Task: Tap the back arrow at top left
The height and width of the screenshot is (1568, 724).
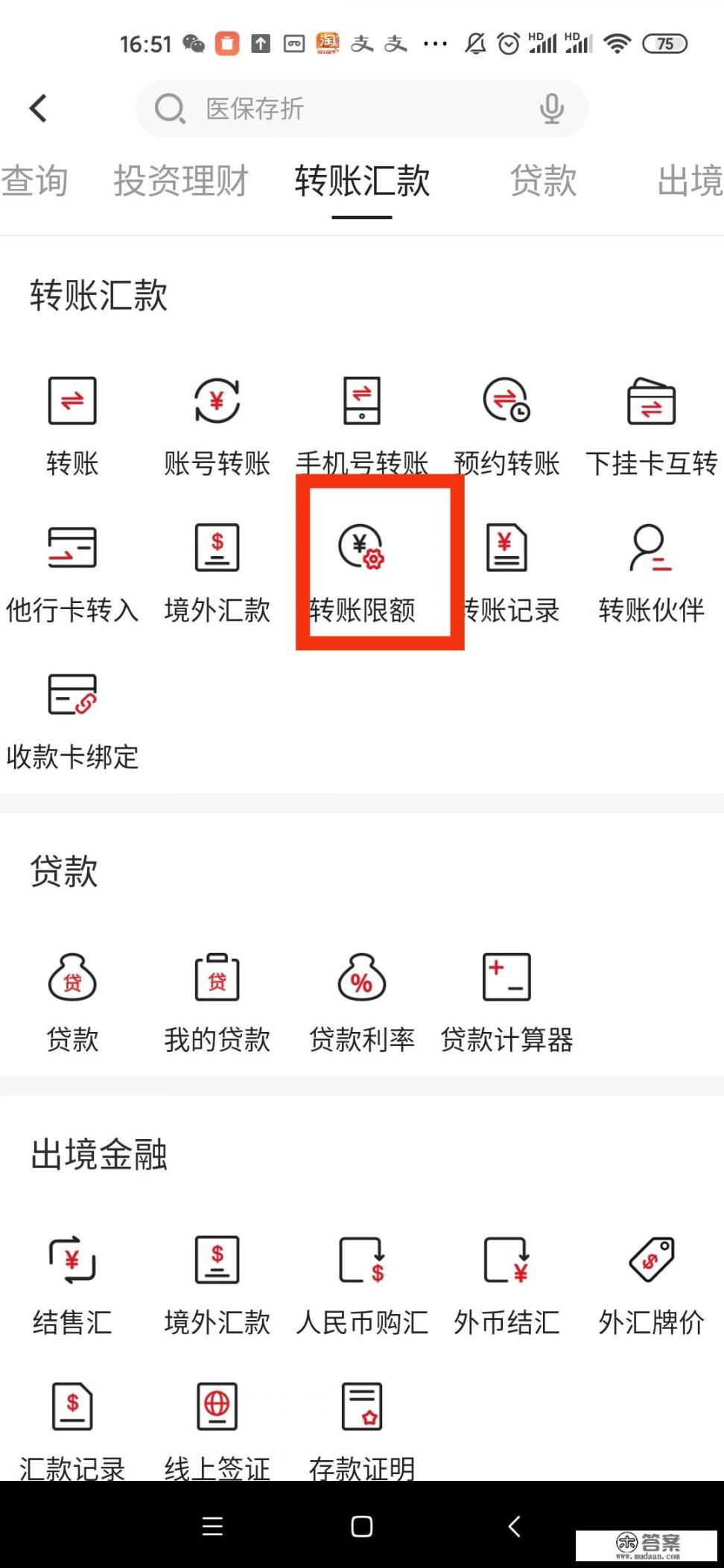Action: click(x=39, y=107)
